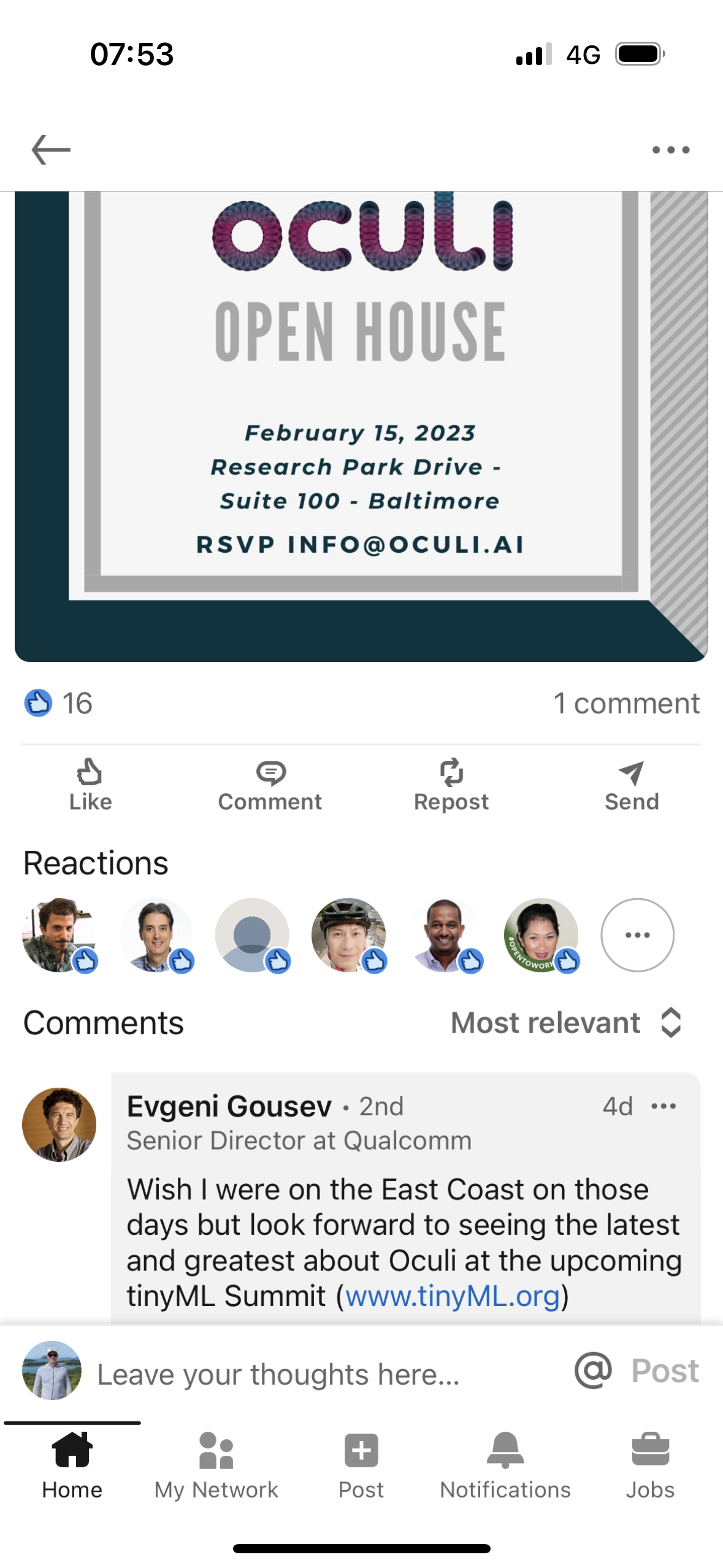Open the post's overflow menu at top
This screenshot has width=723, height=1568.
[670, 150]
